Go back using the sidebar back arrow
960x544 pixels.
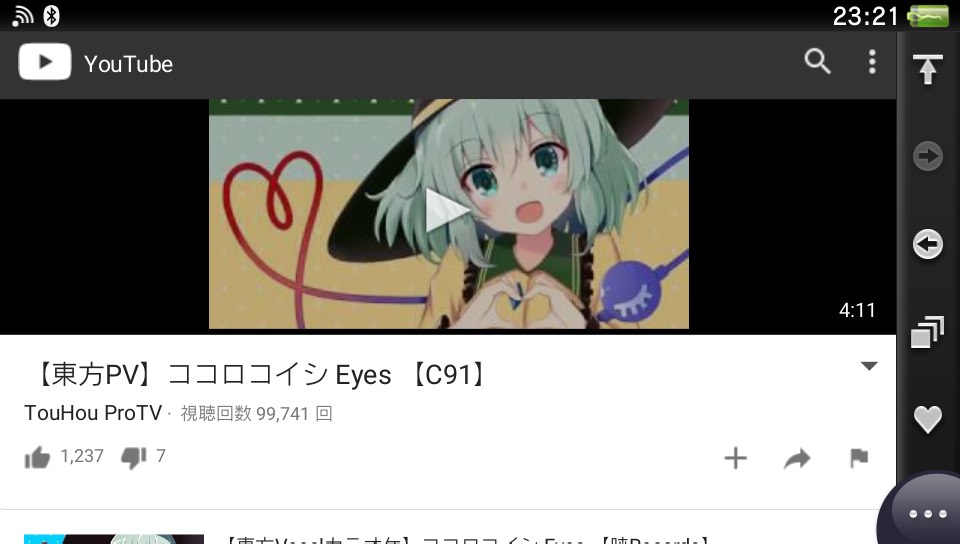(928, 244)
